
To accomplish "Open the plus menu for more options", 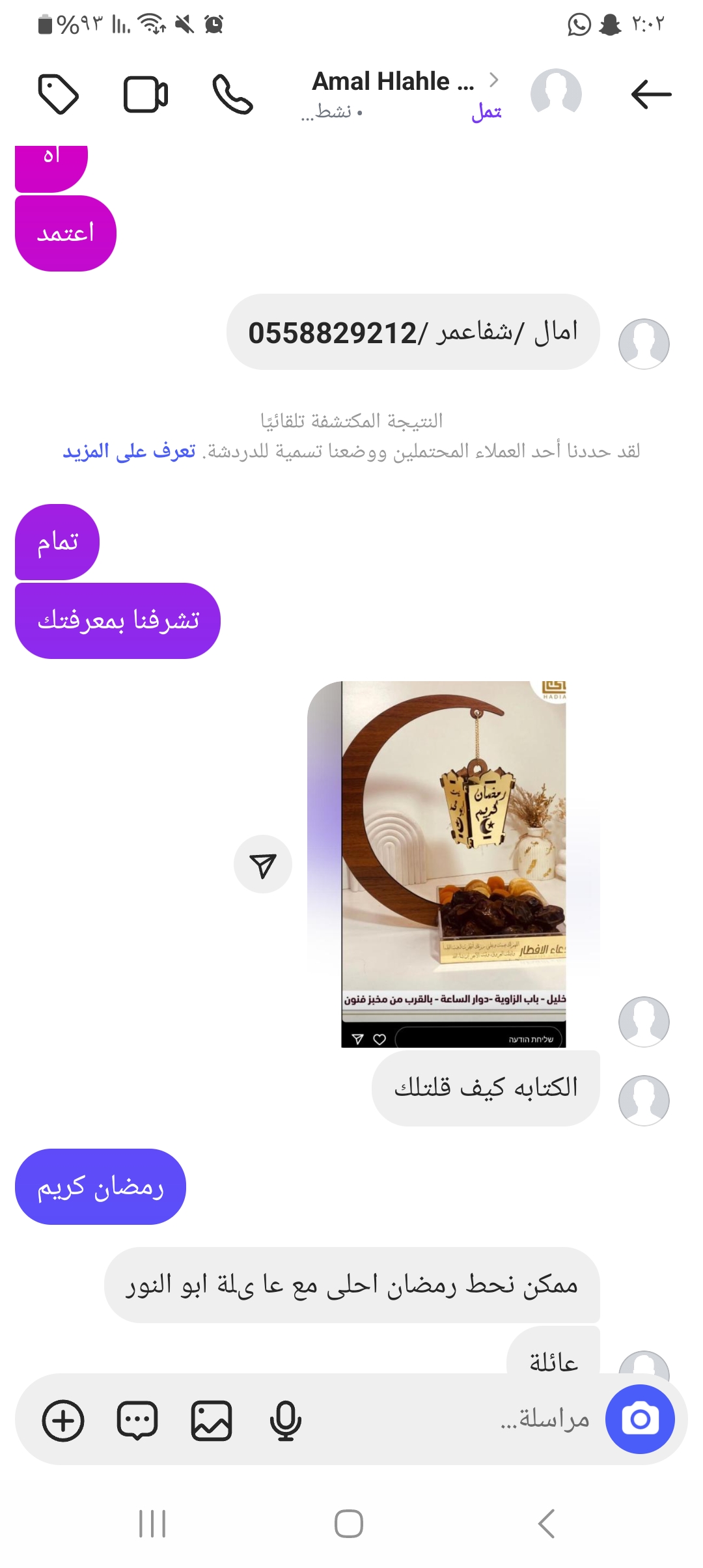I will click(63, 1420).
